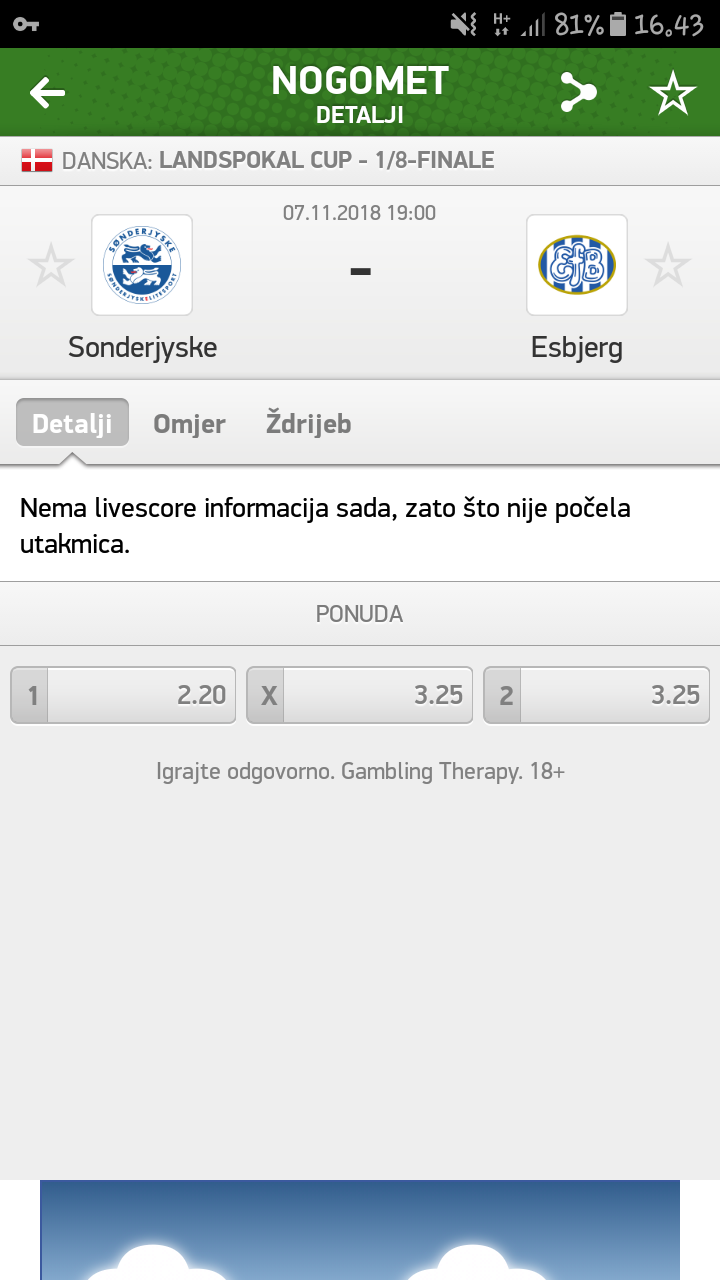Open Esbjerg team logo
720x1280 pixels.
click(x=577, y=265)
